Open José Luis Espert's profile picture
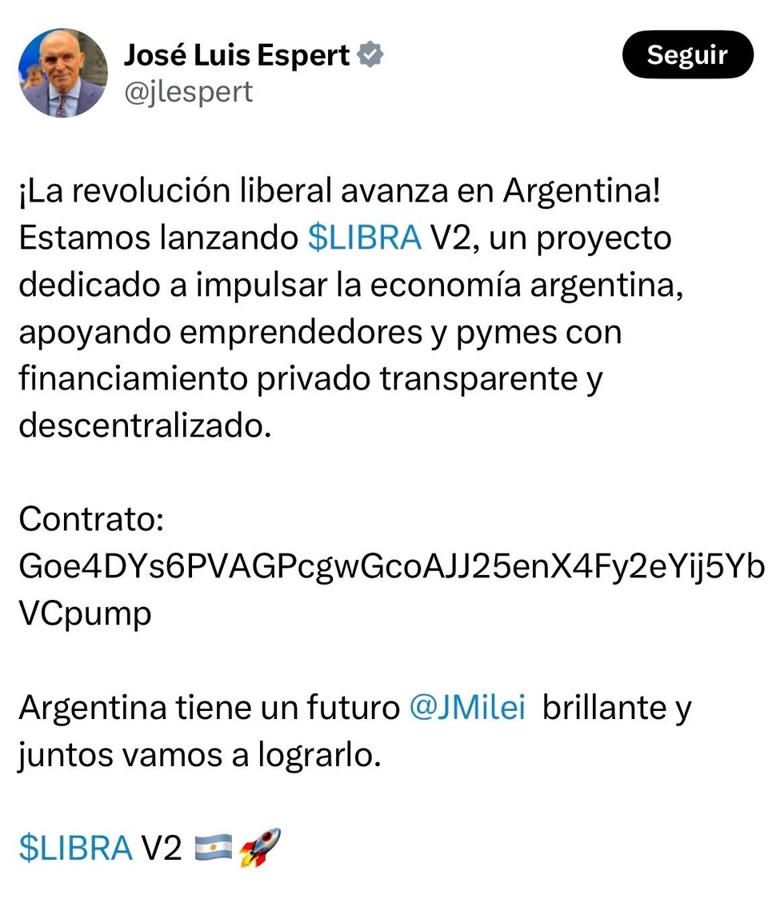This screenshot has width=768, height=919. coord(63,72)
